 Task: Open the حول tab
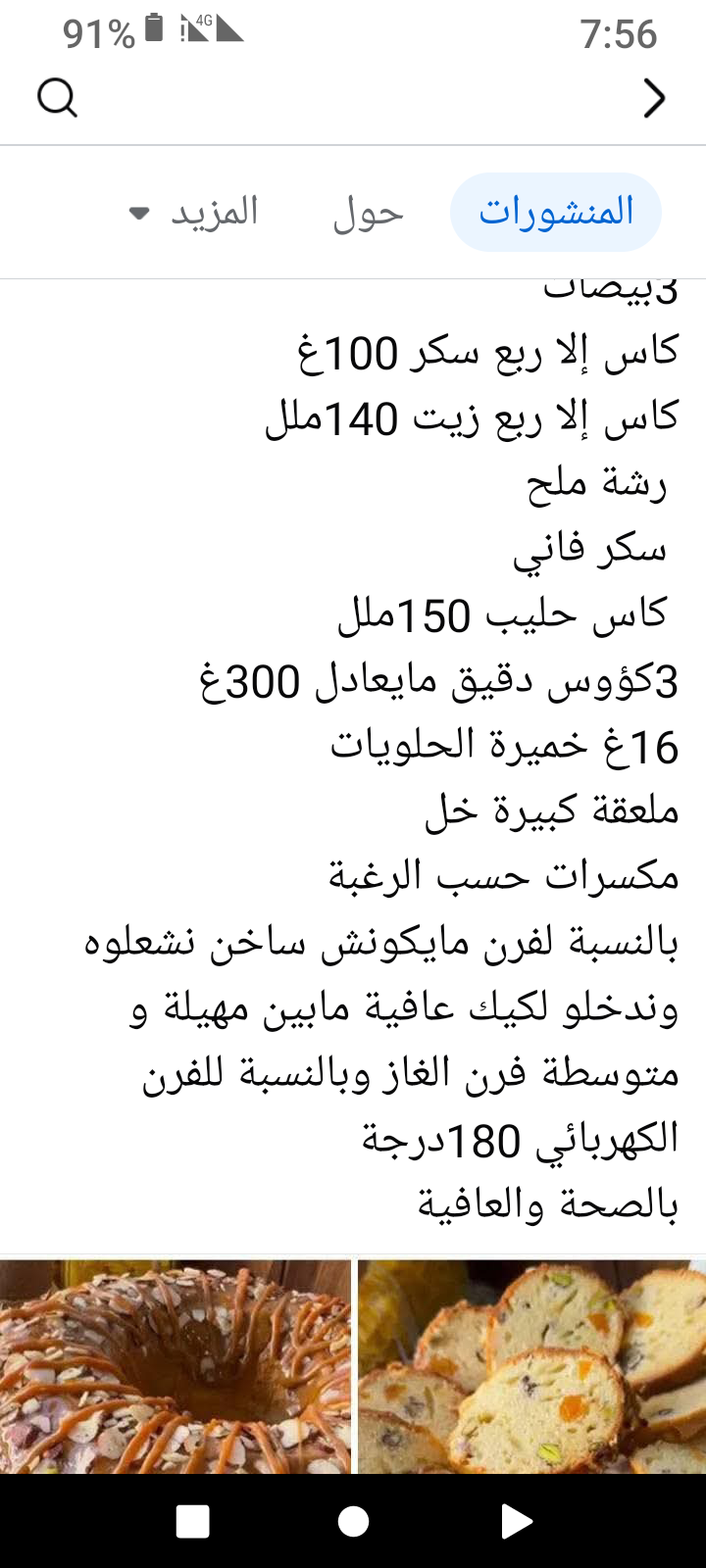(x=368, y=213)
